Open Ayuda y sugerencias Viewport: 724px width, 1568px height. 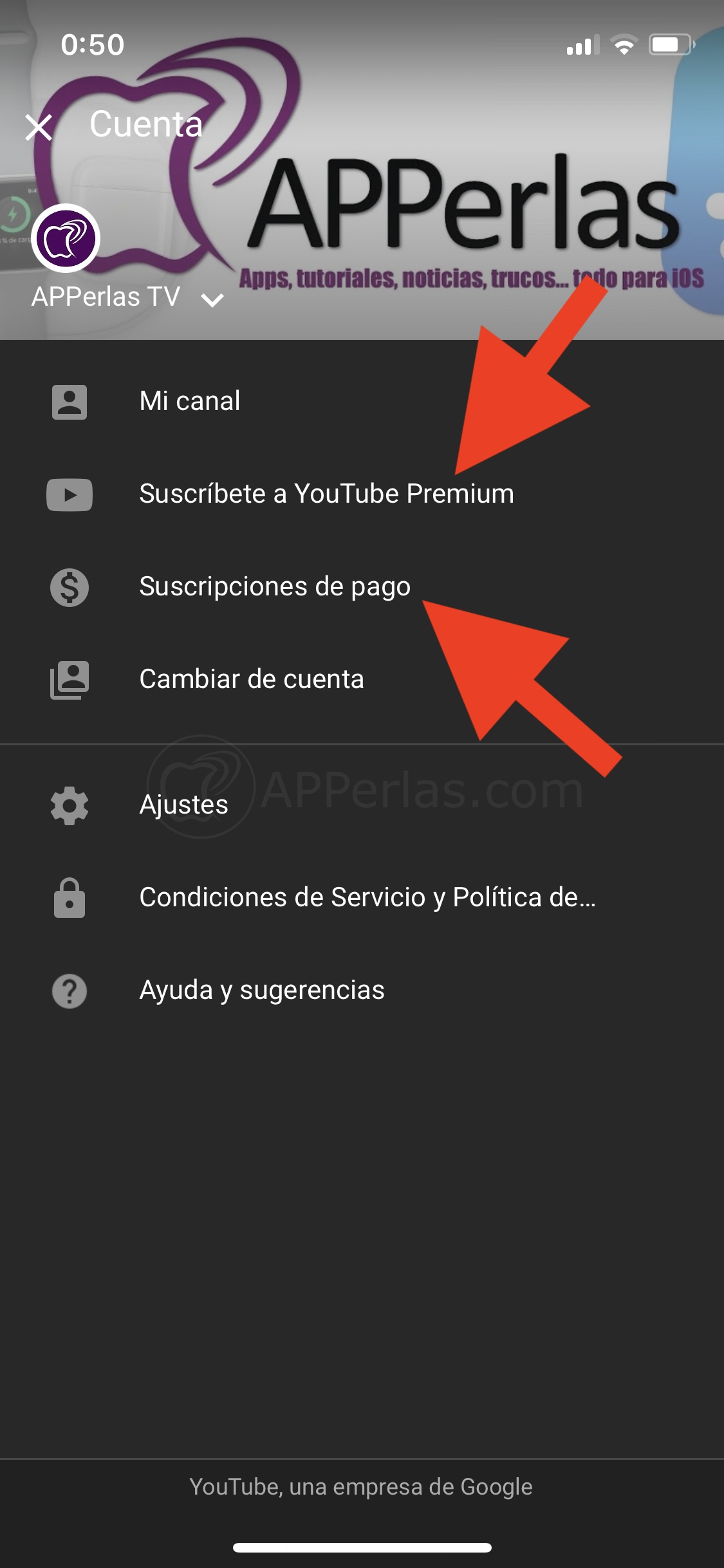coord(362,990)
